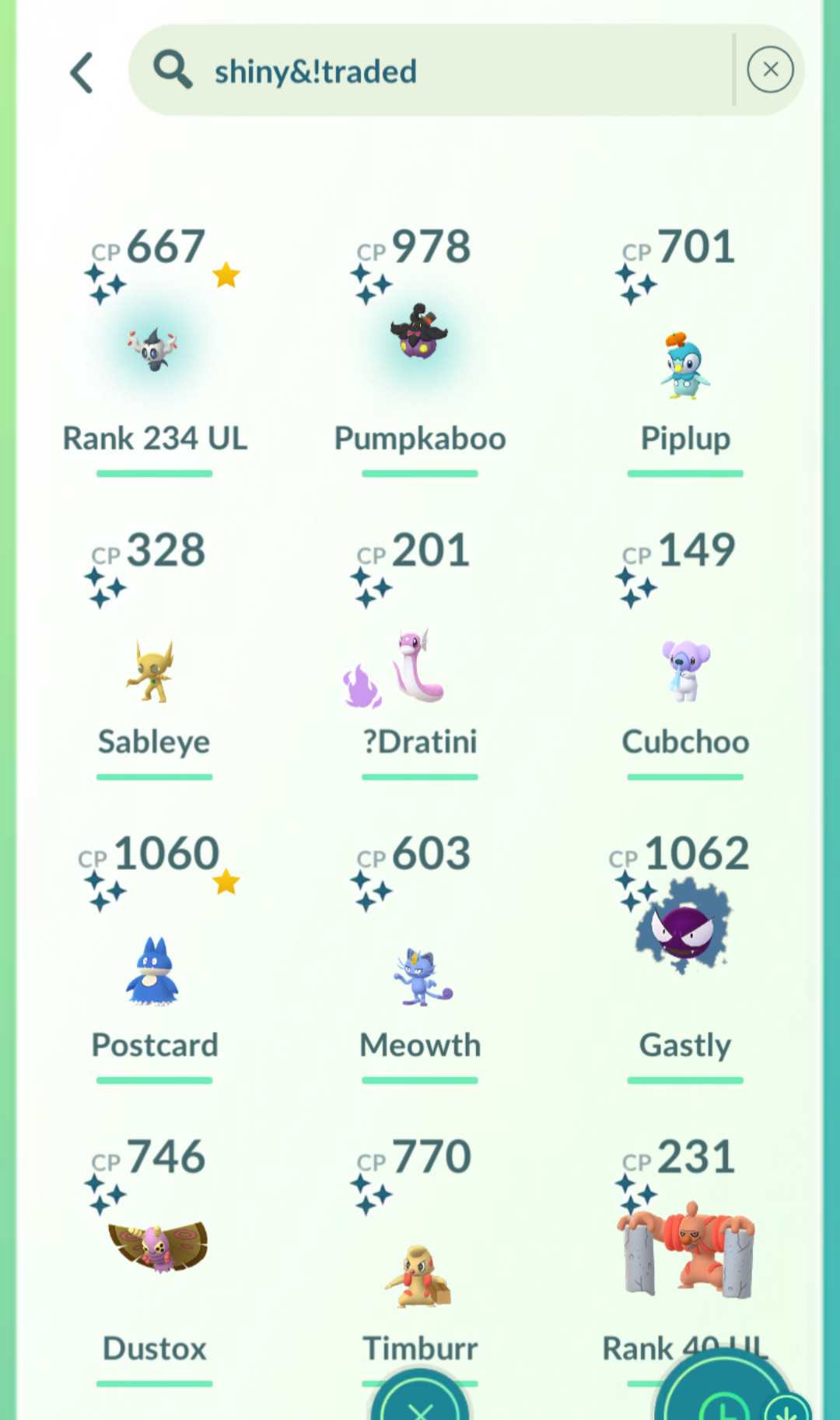Close the Pokémon list with the bottom X
Viewport: 840px width, 1420px height.
(x=420, y=1401)
